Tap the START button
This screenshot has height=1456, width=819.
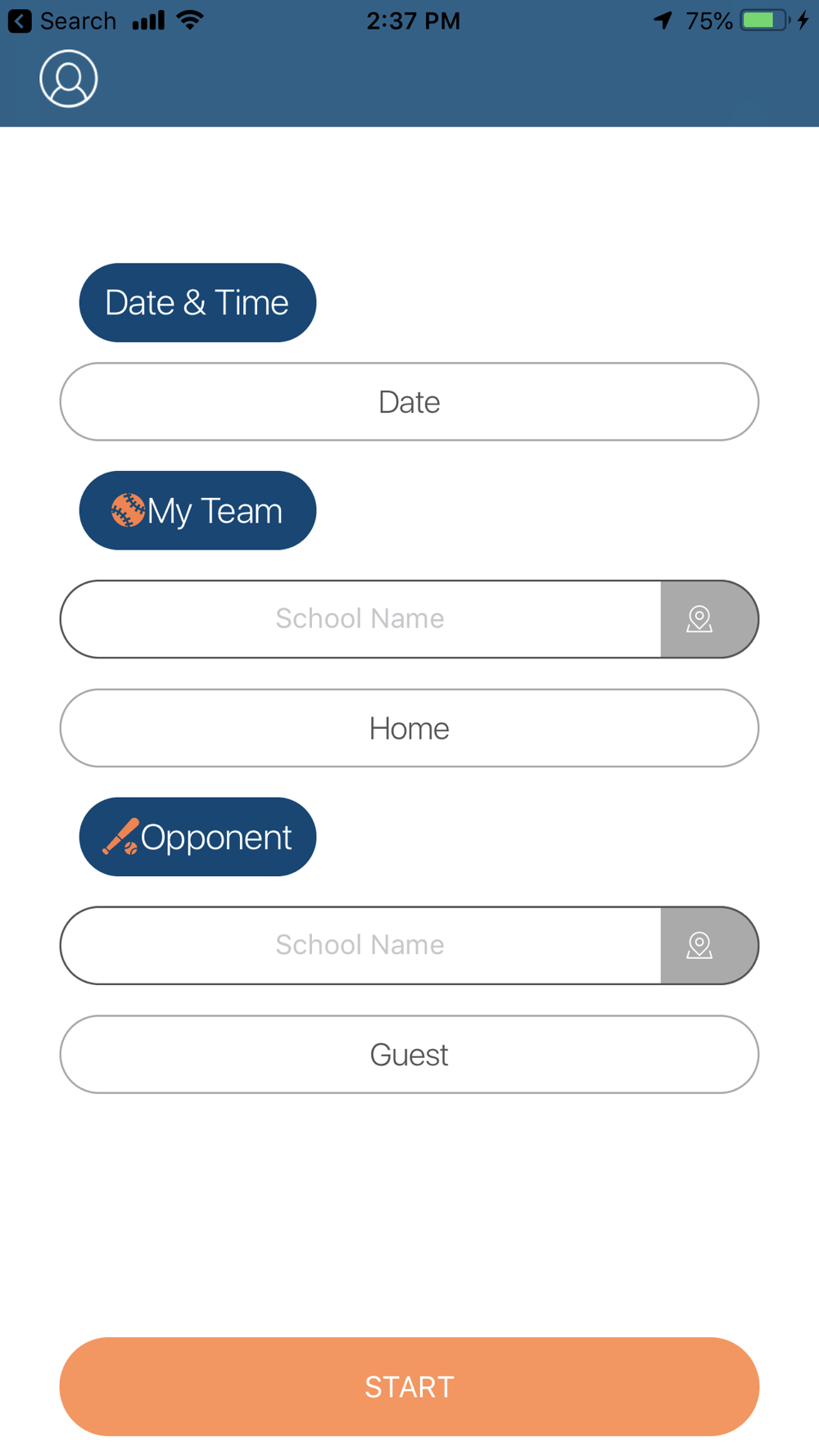[x=409, y=1386]
